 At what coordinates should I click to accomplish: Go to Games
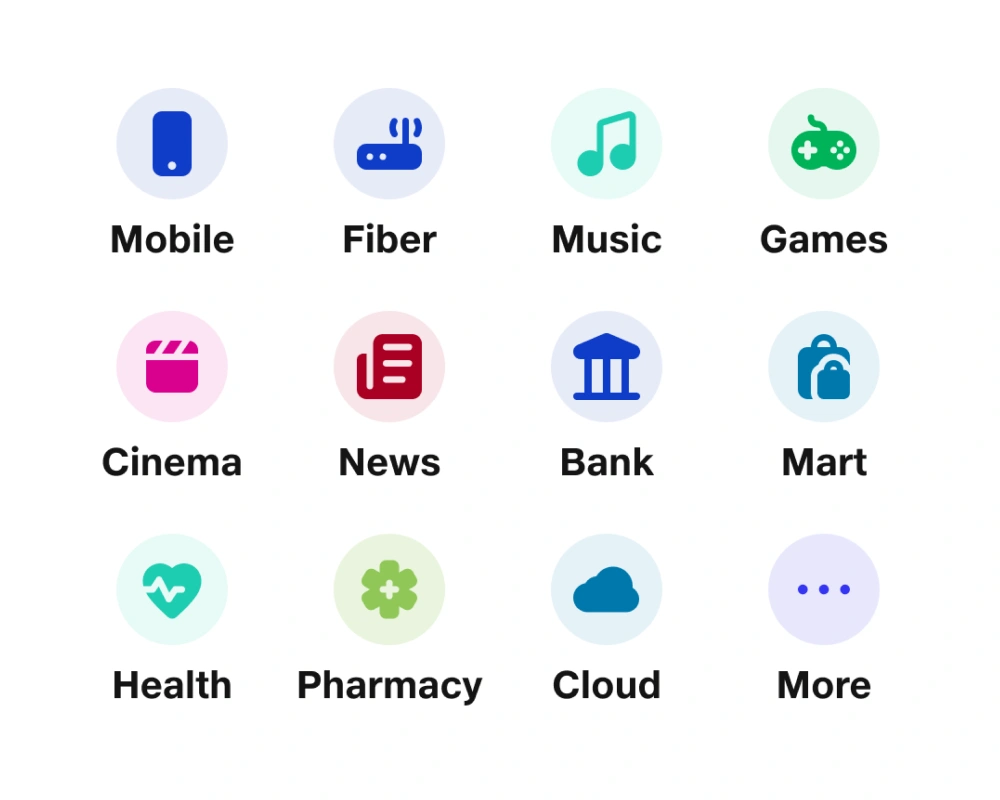click(x=823, y=144)
